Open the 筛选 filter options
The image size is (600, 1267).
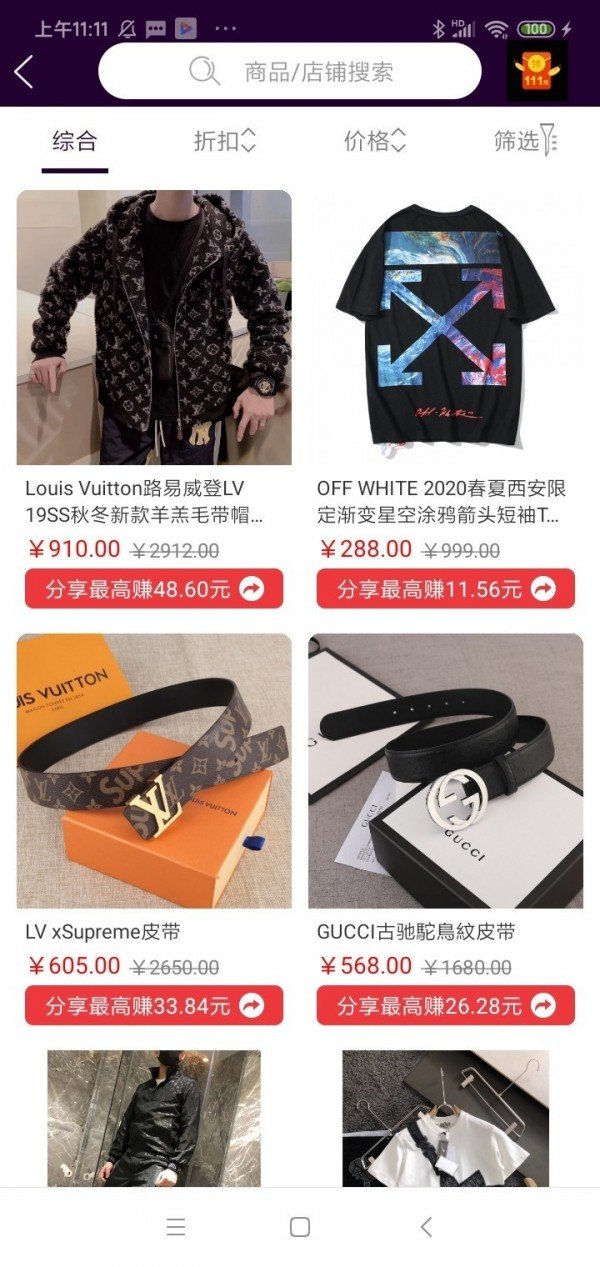525,141
